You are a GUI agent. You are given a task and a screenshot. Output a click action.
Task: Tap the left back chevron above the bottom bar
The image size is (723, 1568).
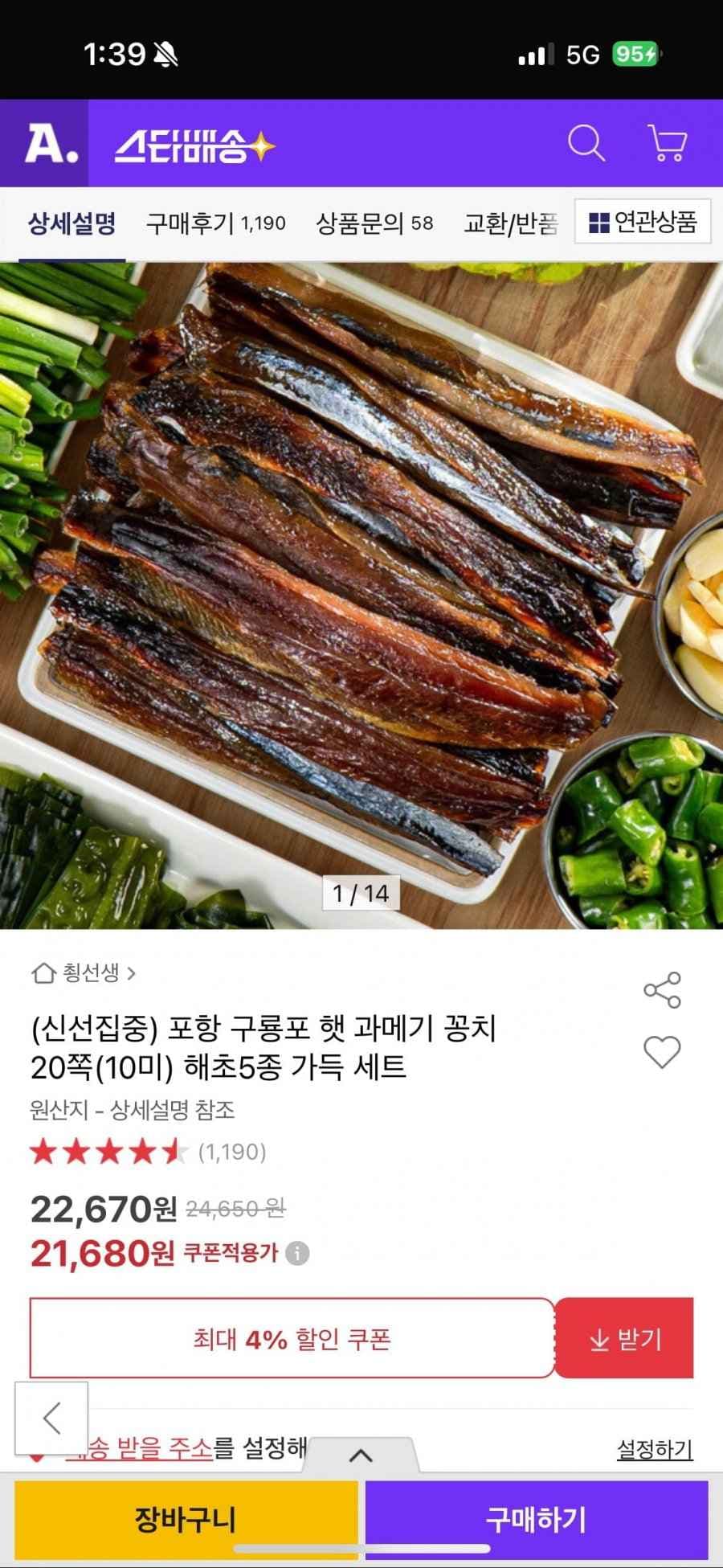(x=53, y=1417)
